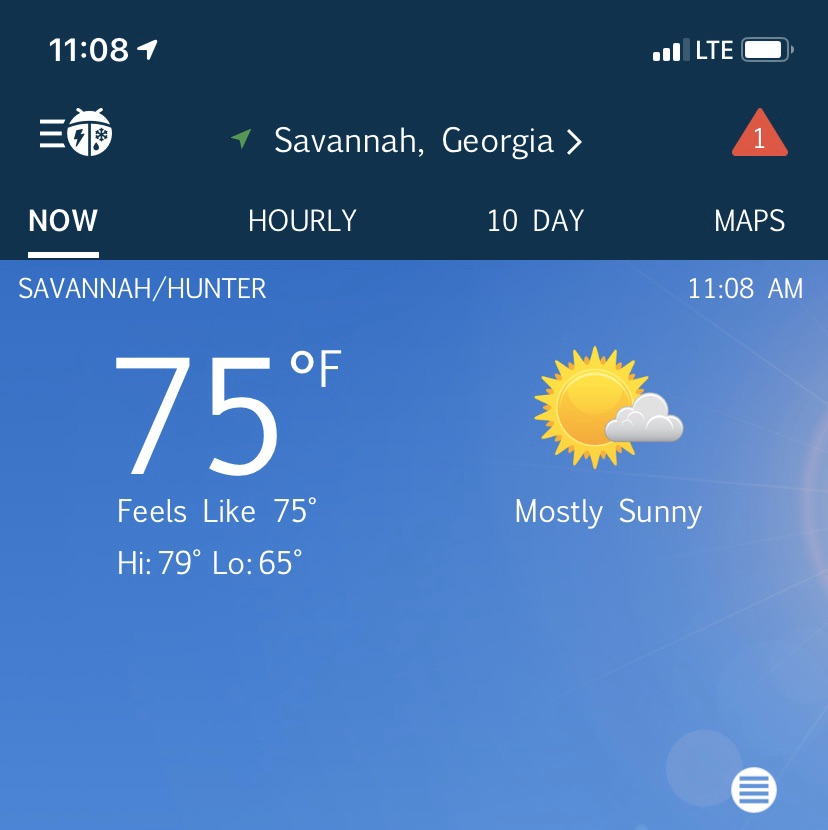Select the NOW tab
Screen dimensions: 828x830
point(63,221)
